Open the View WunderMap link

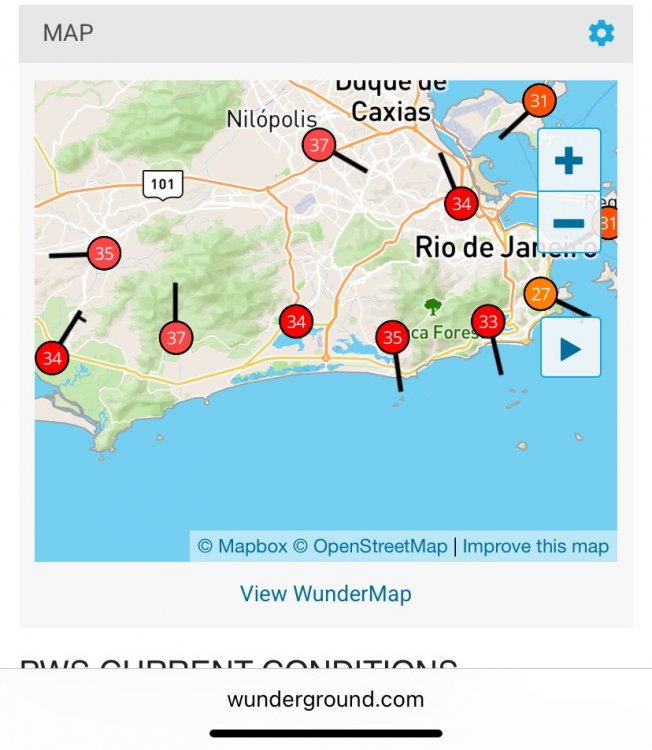coord(325,594)
